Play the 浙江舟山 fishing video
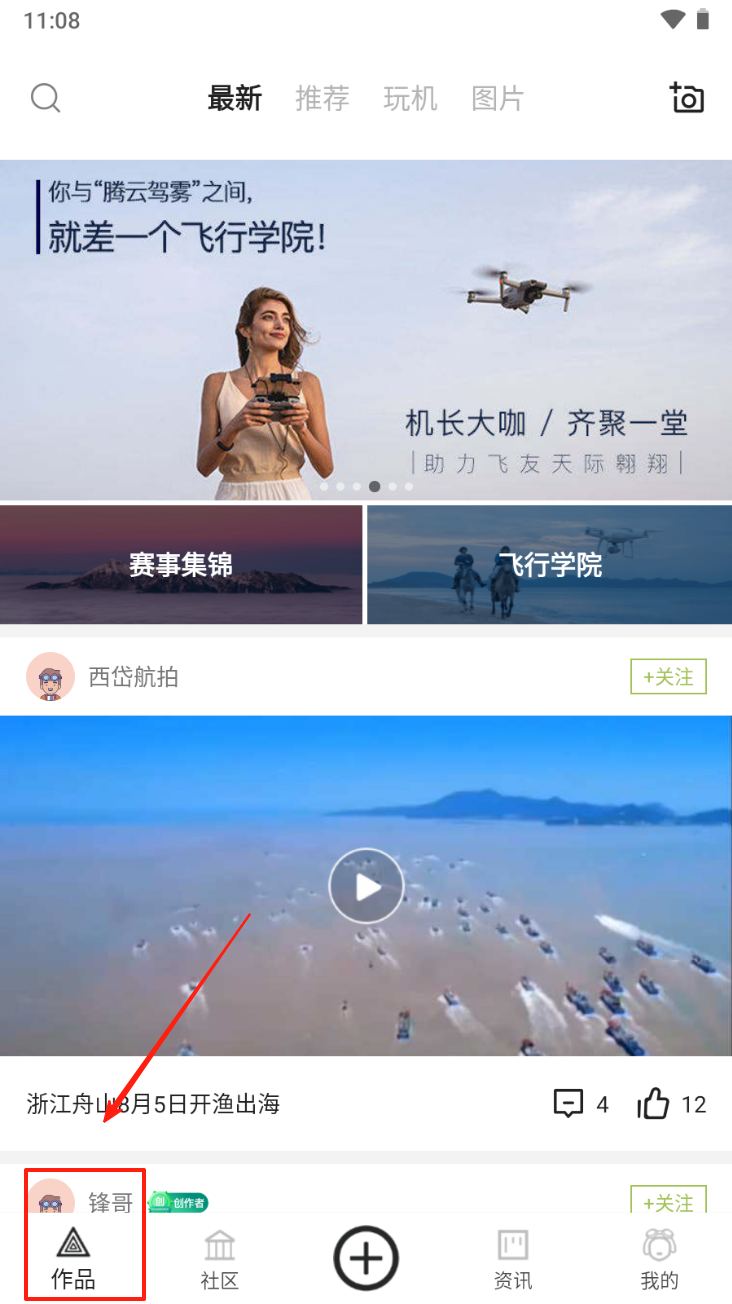The width and height of the screenshot is (732, 1304). tap(366, 886)
